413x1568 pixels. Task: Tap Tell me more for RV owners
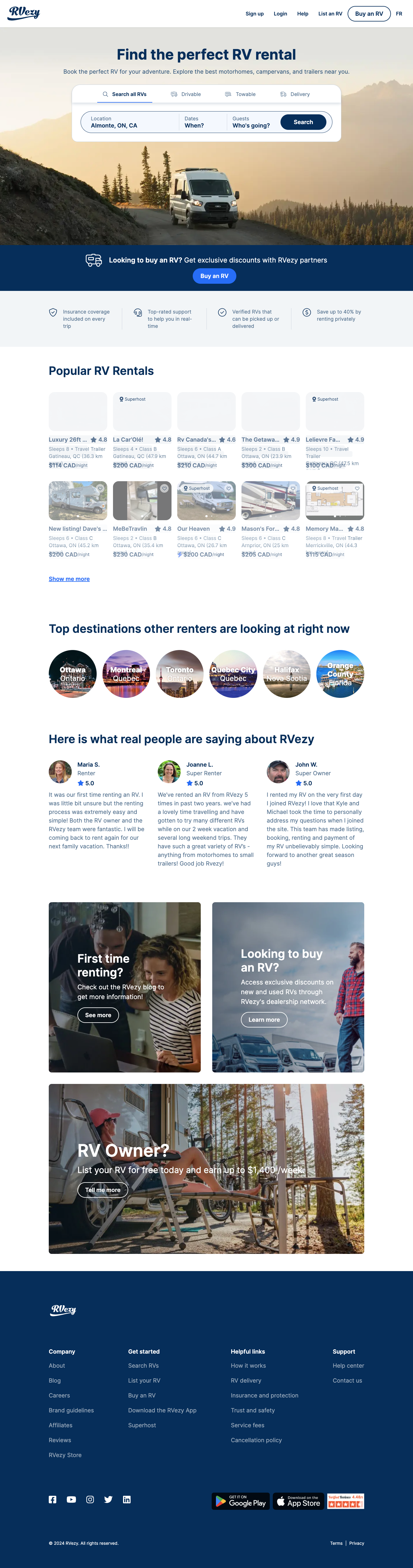[102, 1190]
